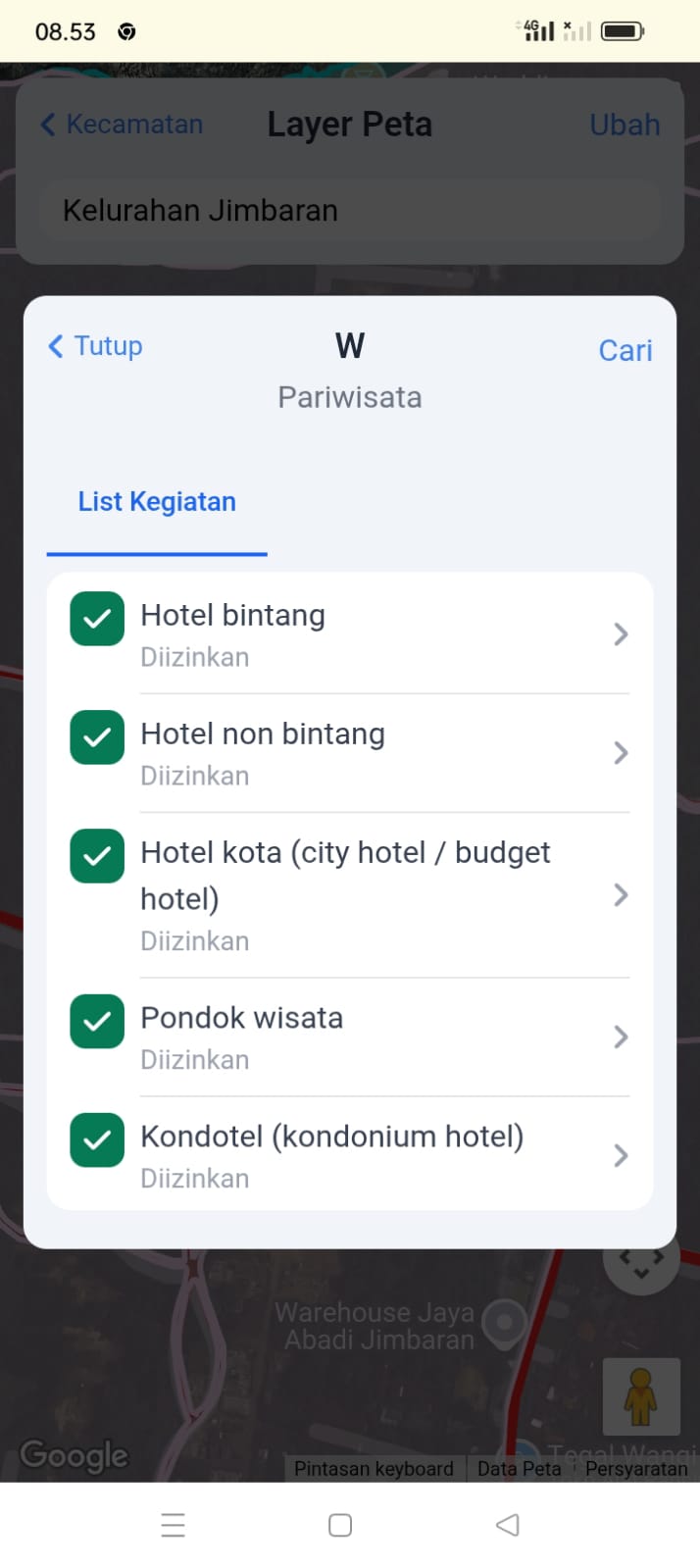Close the panel with Tutup
Viewport: 700px width, 1568px height.
(x=96, y=346)
